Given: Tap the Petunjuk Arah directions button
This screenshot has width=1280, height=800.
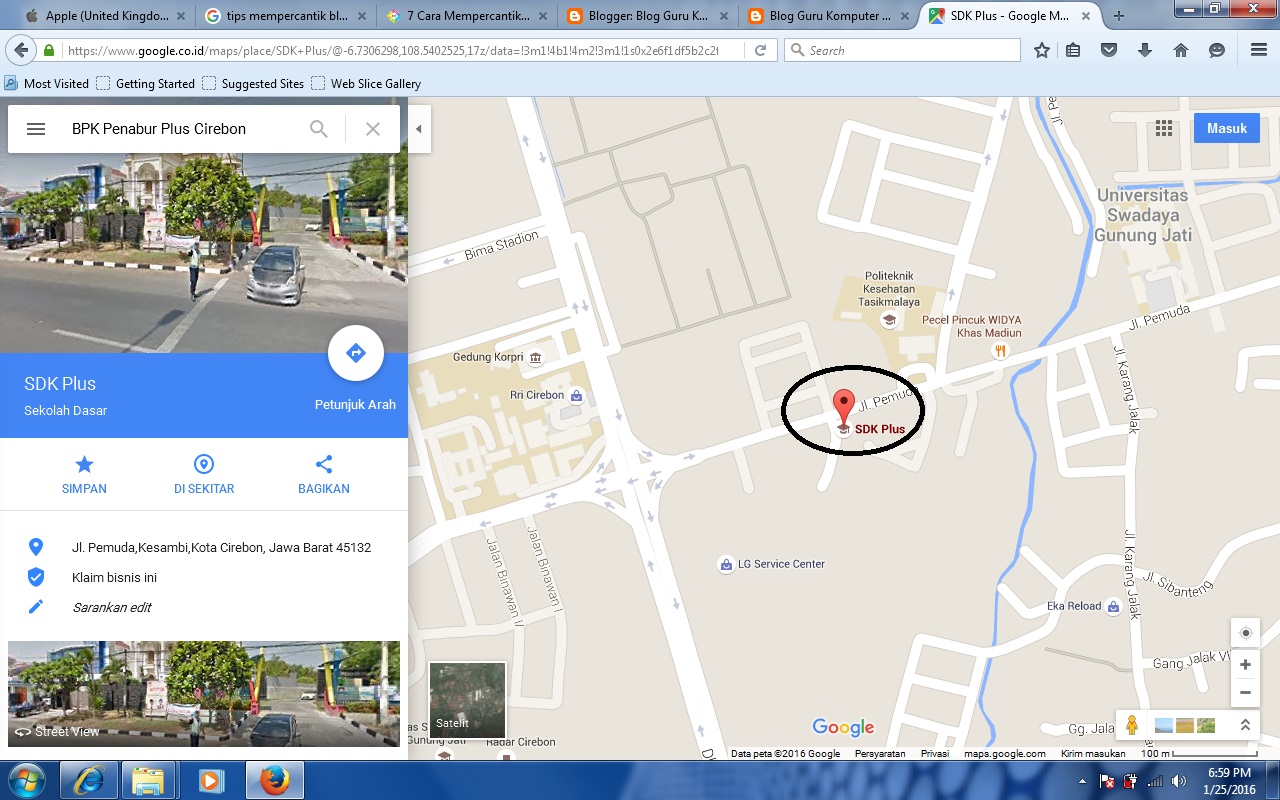Looking at the screenshot, I should tap(356, 354).
